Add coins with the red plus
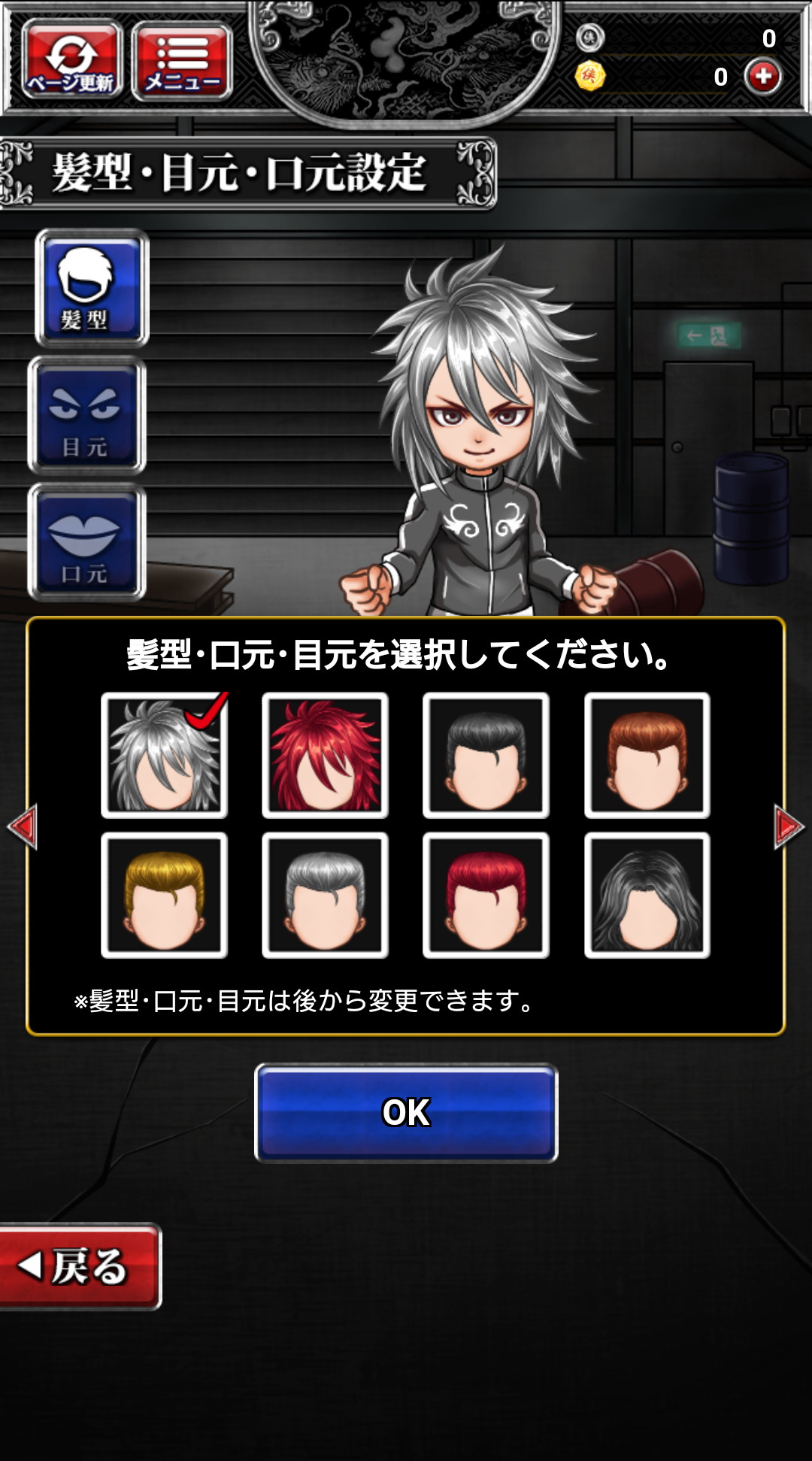 pyautogui.click(x=762, y=77)
